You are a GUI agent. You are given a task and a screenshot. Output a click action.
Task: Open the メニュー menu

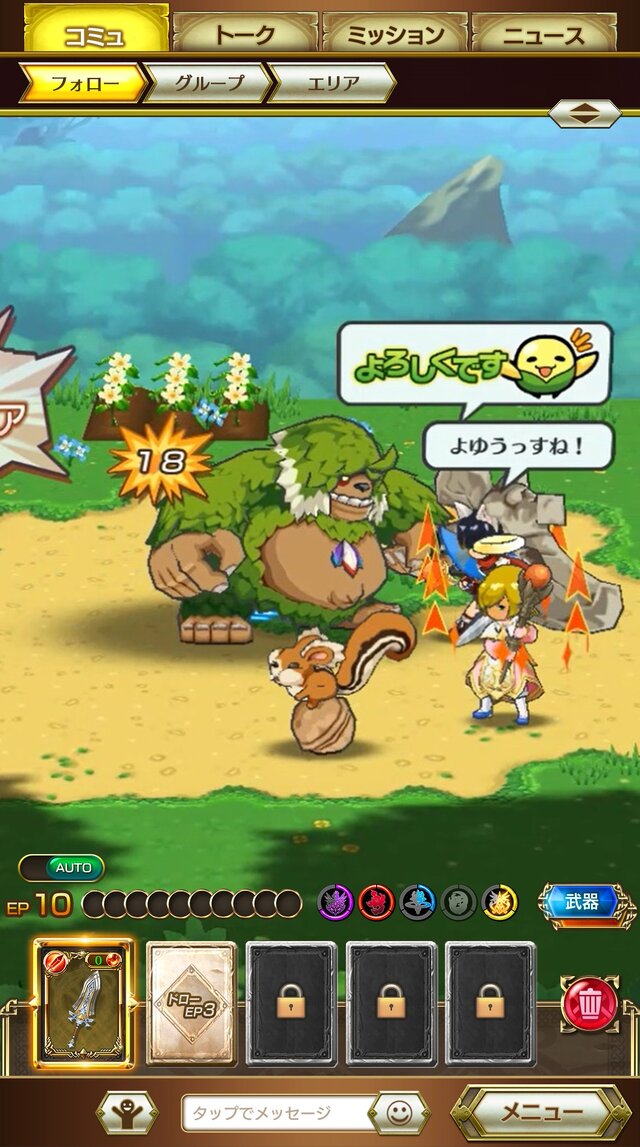coord(541,1112)
